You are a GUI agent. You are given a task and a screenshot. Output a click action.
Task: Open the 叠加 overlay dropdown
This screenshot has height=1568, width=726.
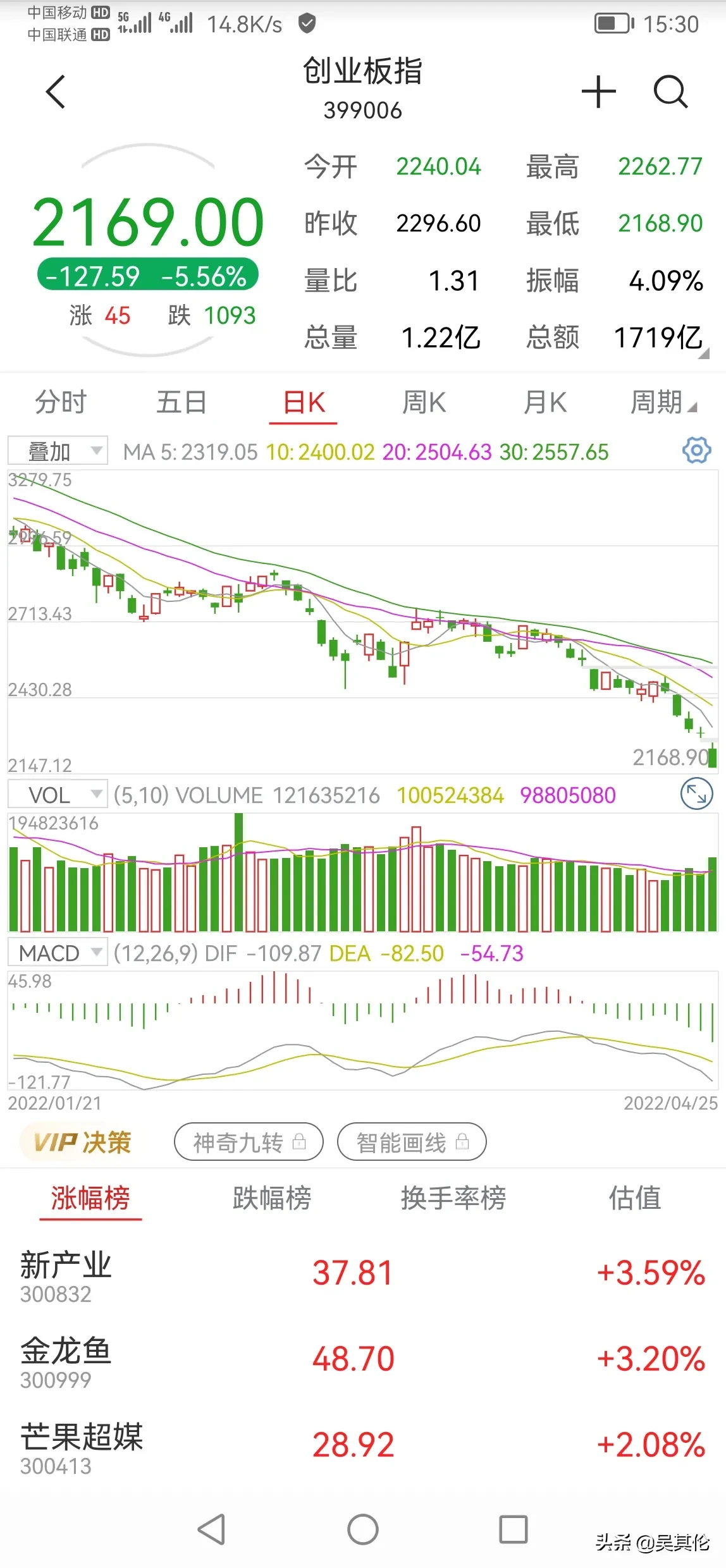point(58,451)
